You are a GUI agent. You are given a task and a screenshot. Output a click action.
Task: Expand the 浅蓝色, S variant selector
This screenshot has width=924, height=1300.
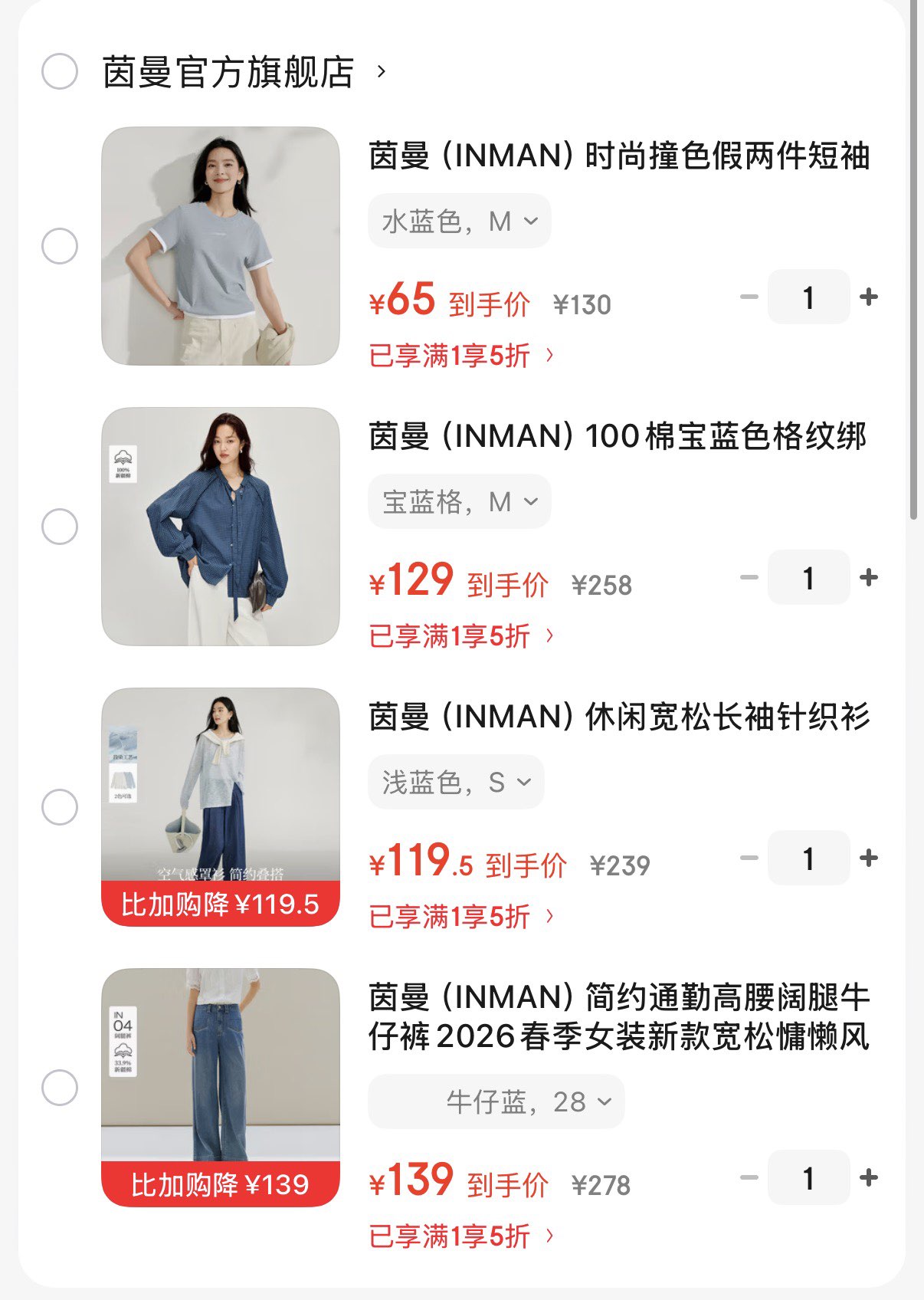tap(457, 783)
